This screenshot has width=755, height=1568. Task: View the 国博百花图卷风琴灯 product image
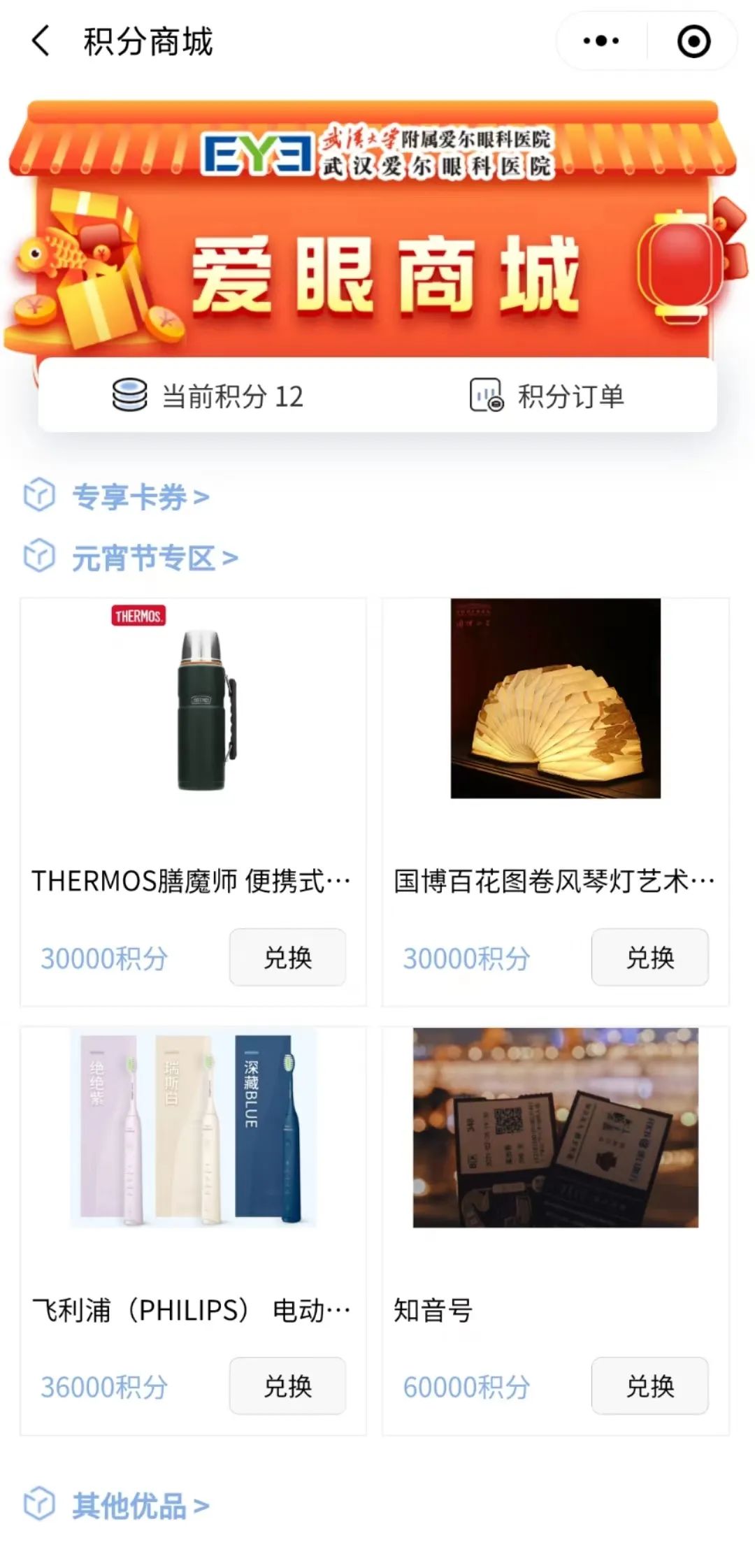pos(555,698)
